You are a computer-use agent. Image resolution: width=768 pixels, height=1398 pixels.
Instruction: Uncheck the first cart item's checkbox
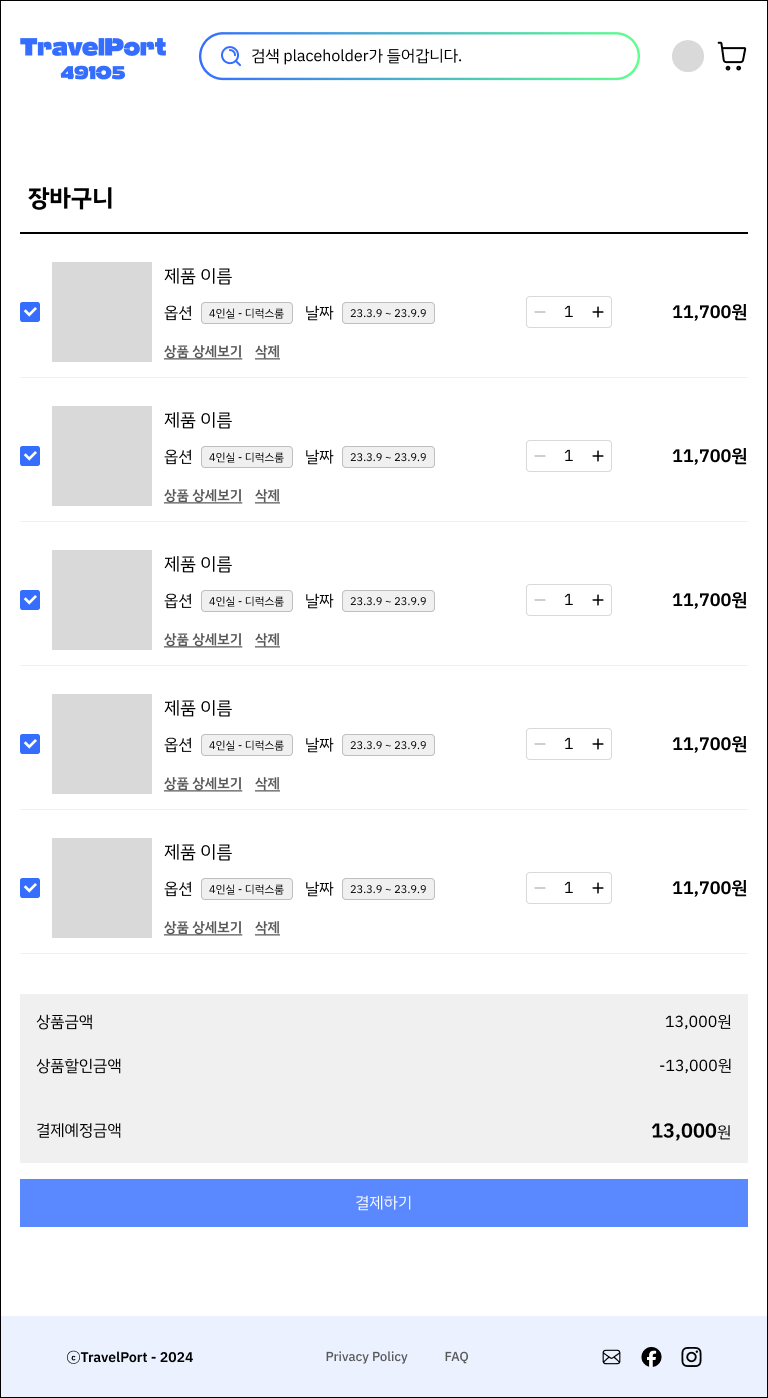click(30, 312)
